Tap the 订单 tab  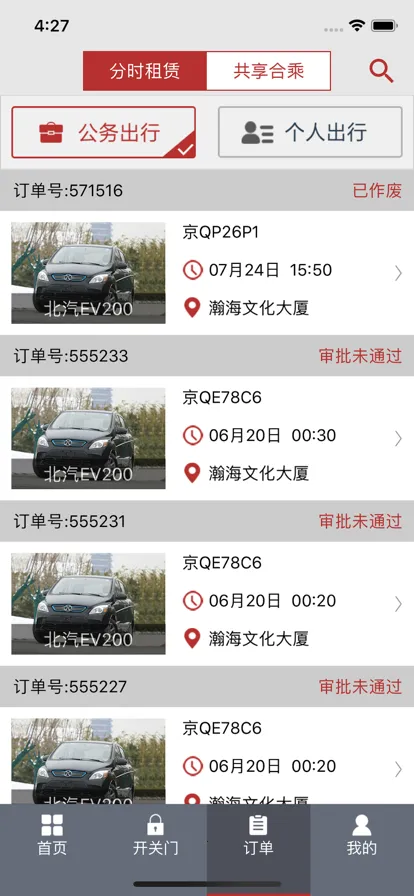point(258,835)
